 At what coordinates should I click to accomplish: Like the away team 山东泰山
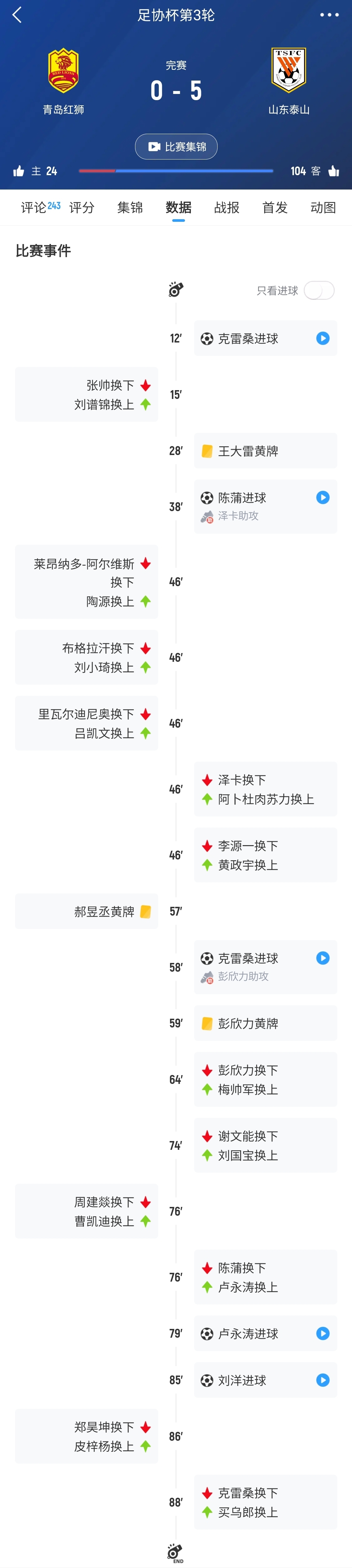(x=333, y=171)
